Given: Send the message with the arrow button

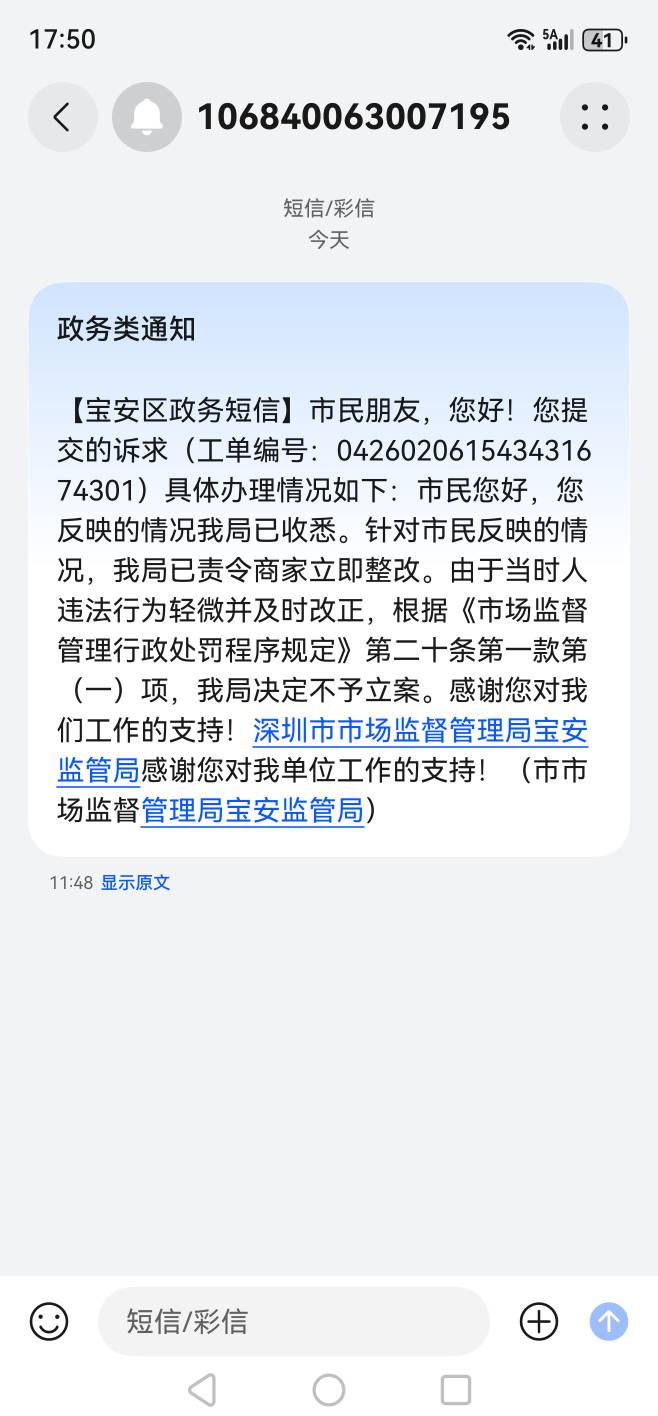Looking at the screenshot, I should (x=609, y=1322).
